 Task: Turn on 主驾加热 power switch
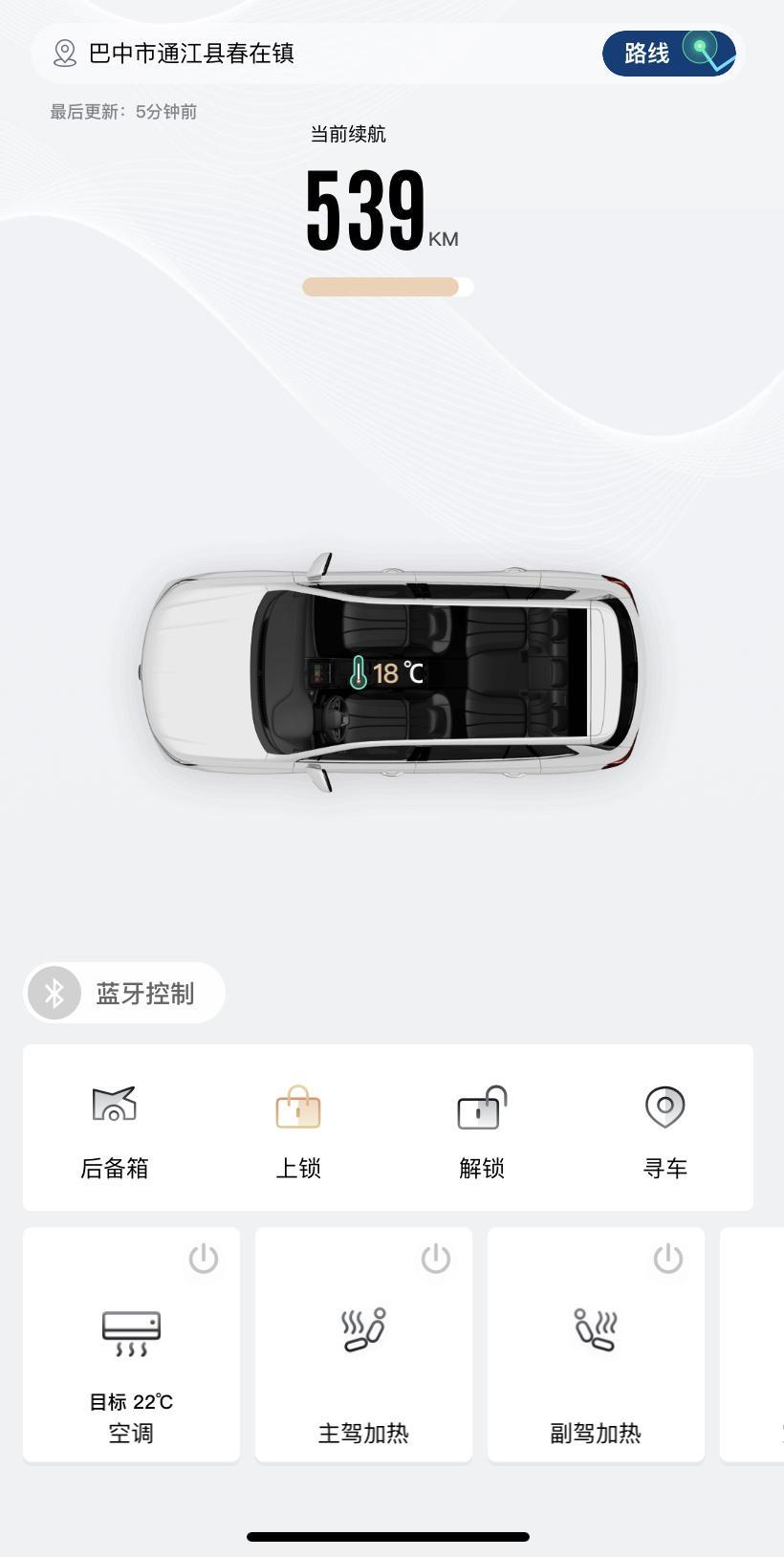436,1259
